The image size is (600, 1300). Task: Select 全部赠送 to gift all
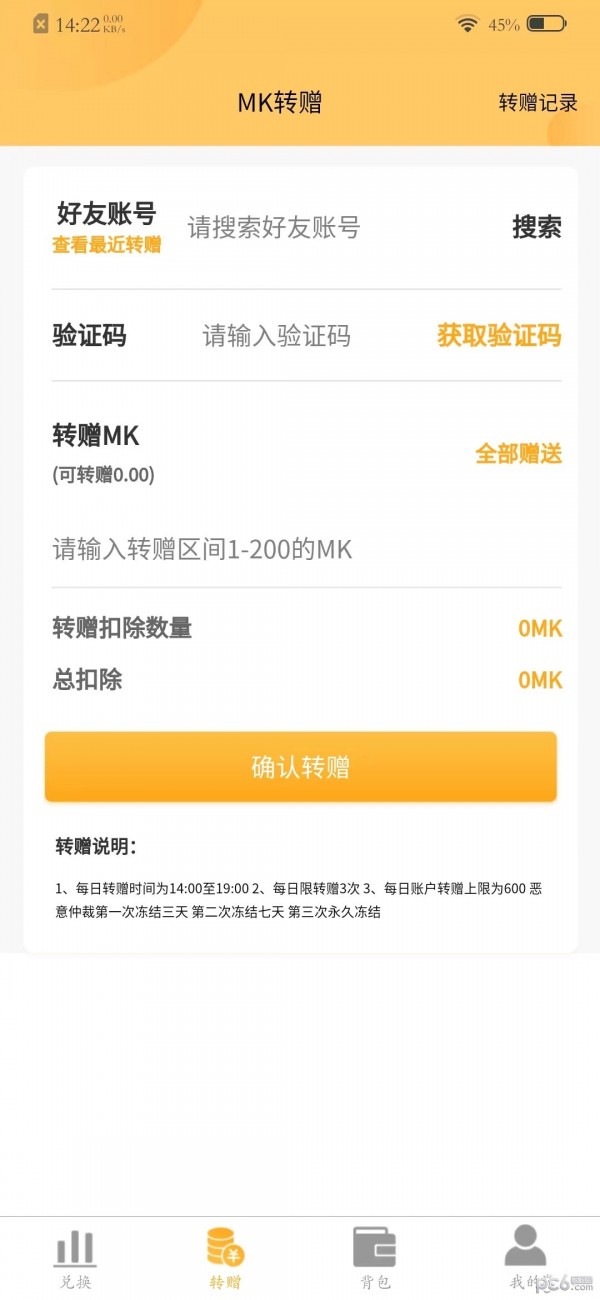tap(518, 454)
